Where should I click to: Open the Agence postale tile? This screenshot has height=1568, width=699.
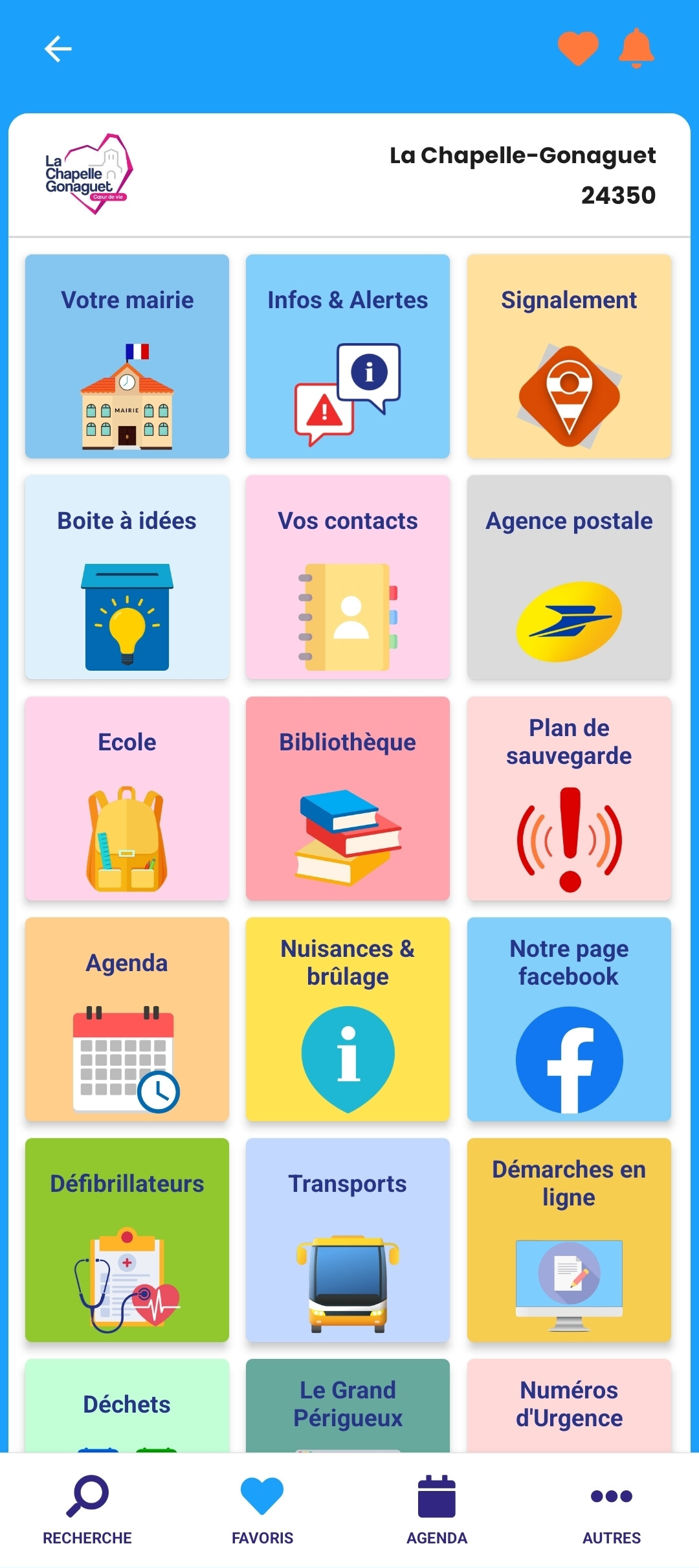569,577
